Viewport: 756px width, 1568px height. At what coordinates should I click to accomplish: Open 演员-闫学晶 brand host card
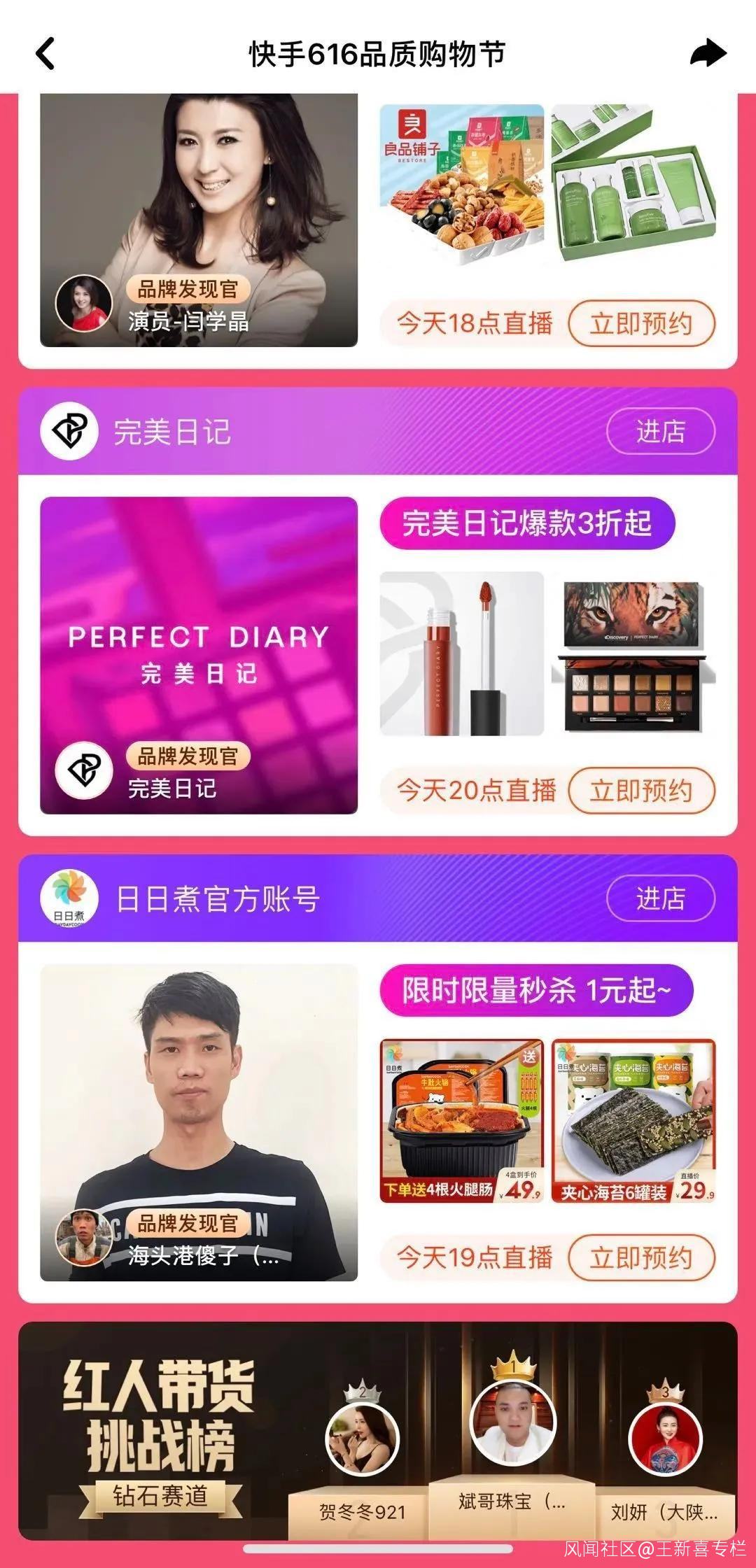click(199, 220)
